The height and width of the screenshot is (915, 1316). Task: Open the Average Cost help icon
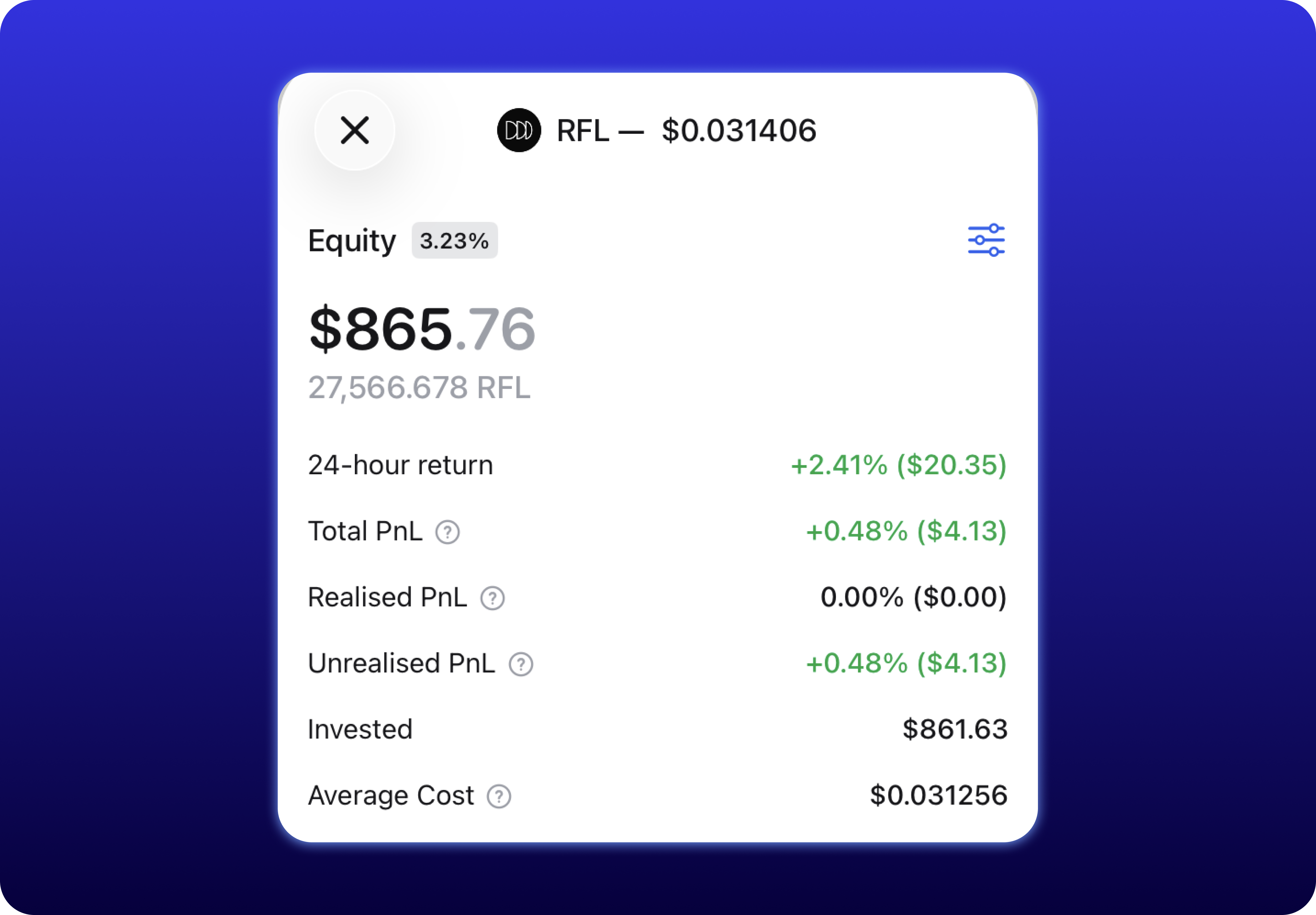click(x=499, y=796)
